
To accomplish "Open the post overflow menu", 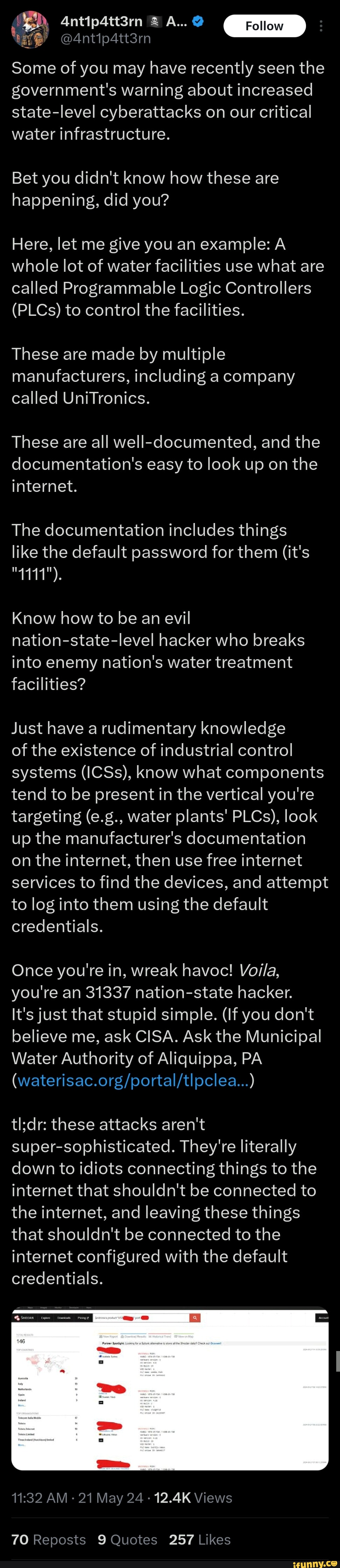I will tap(321, 26).
